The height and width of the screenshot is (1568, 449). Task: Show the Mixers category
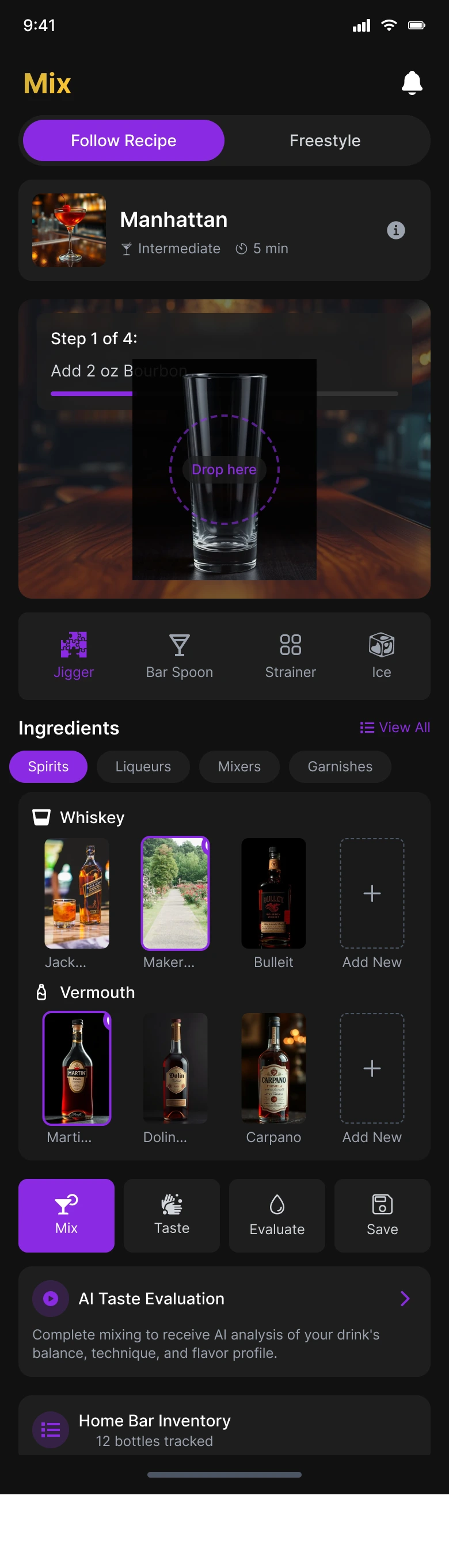click(x=239, y=766)
